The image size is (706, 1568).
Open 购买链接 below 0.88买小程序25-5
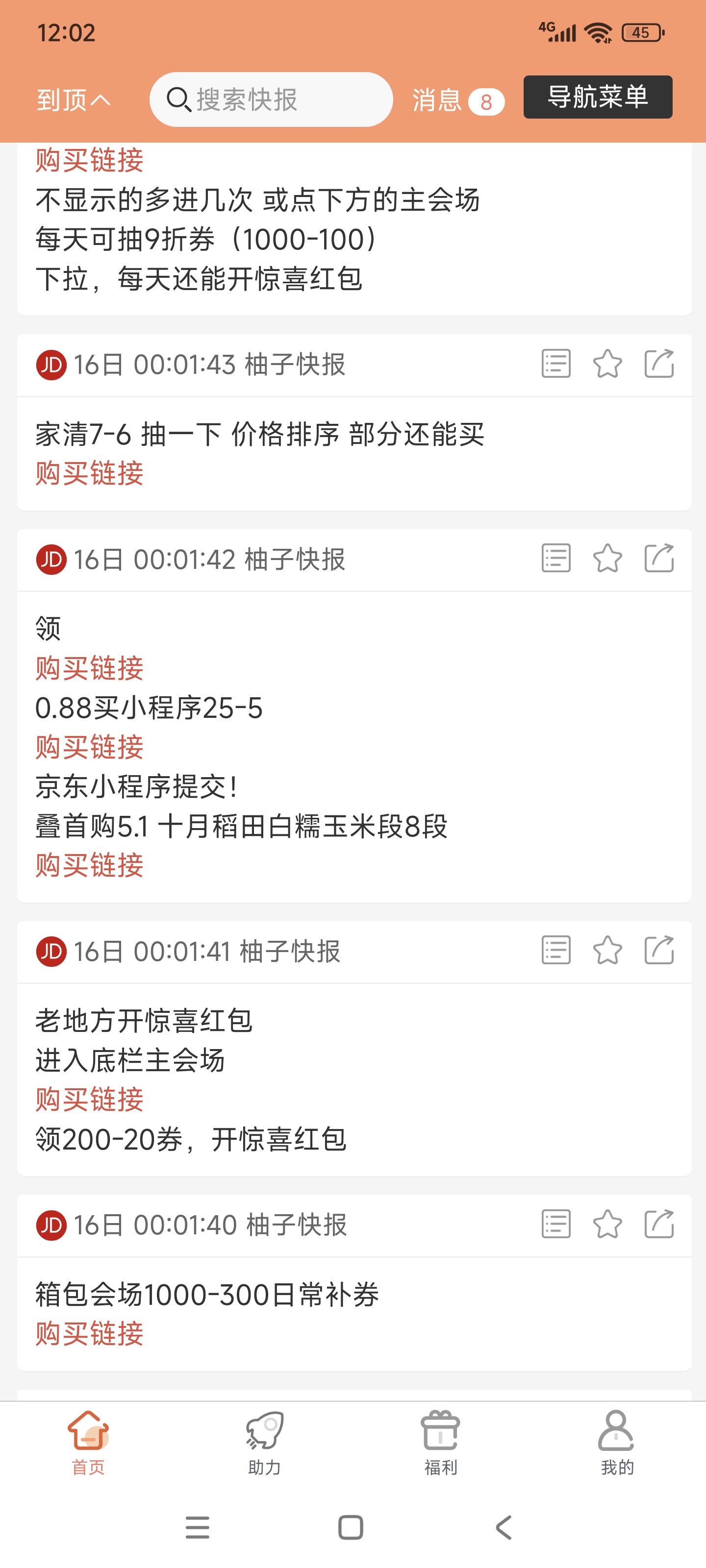tap(90, 747)
